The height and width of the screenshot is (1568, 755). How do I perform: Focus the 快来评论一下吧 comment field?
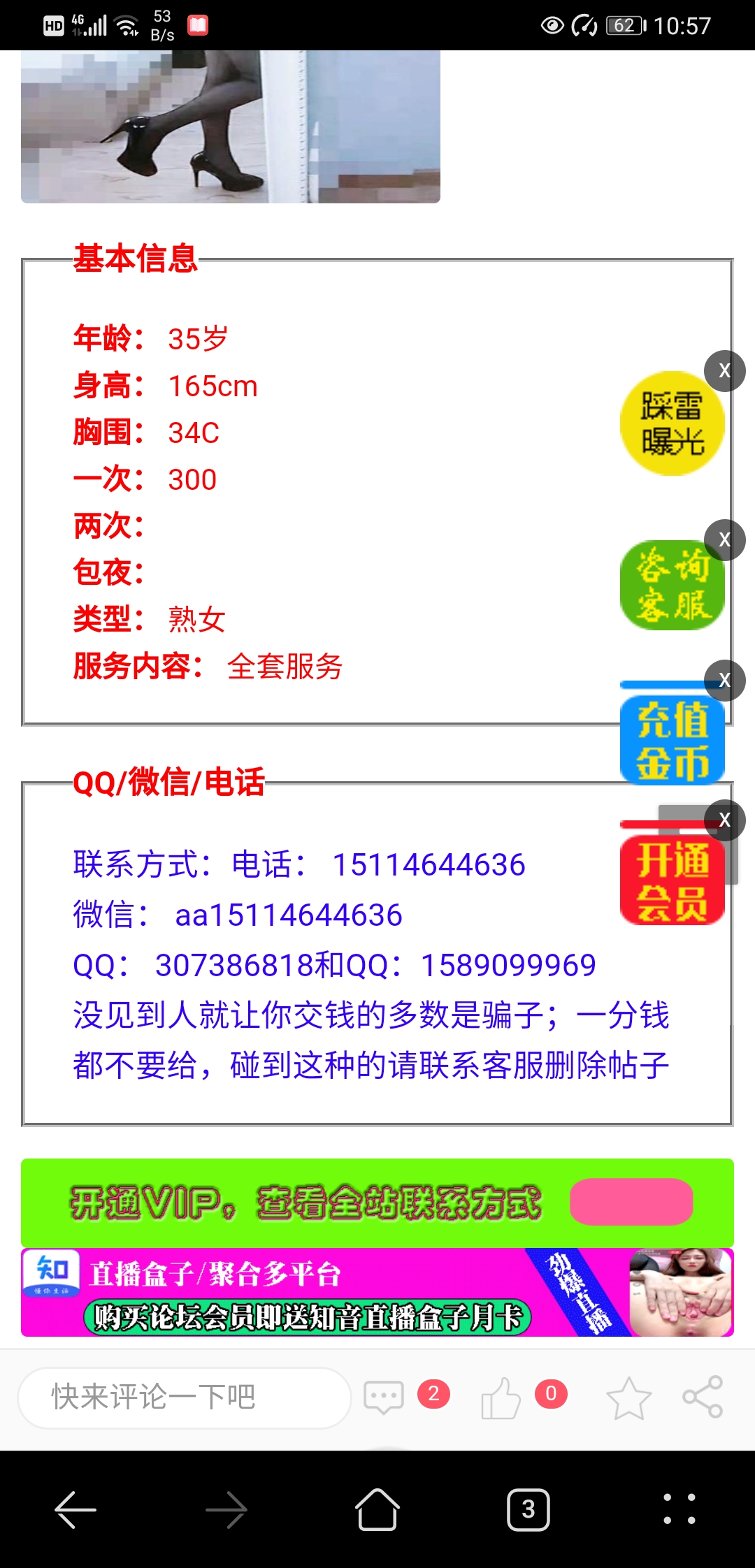tap(185, 1398)
